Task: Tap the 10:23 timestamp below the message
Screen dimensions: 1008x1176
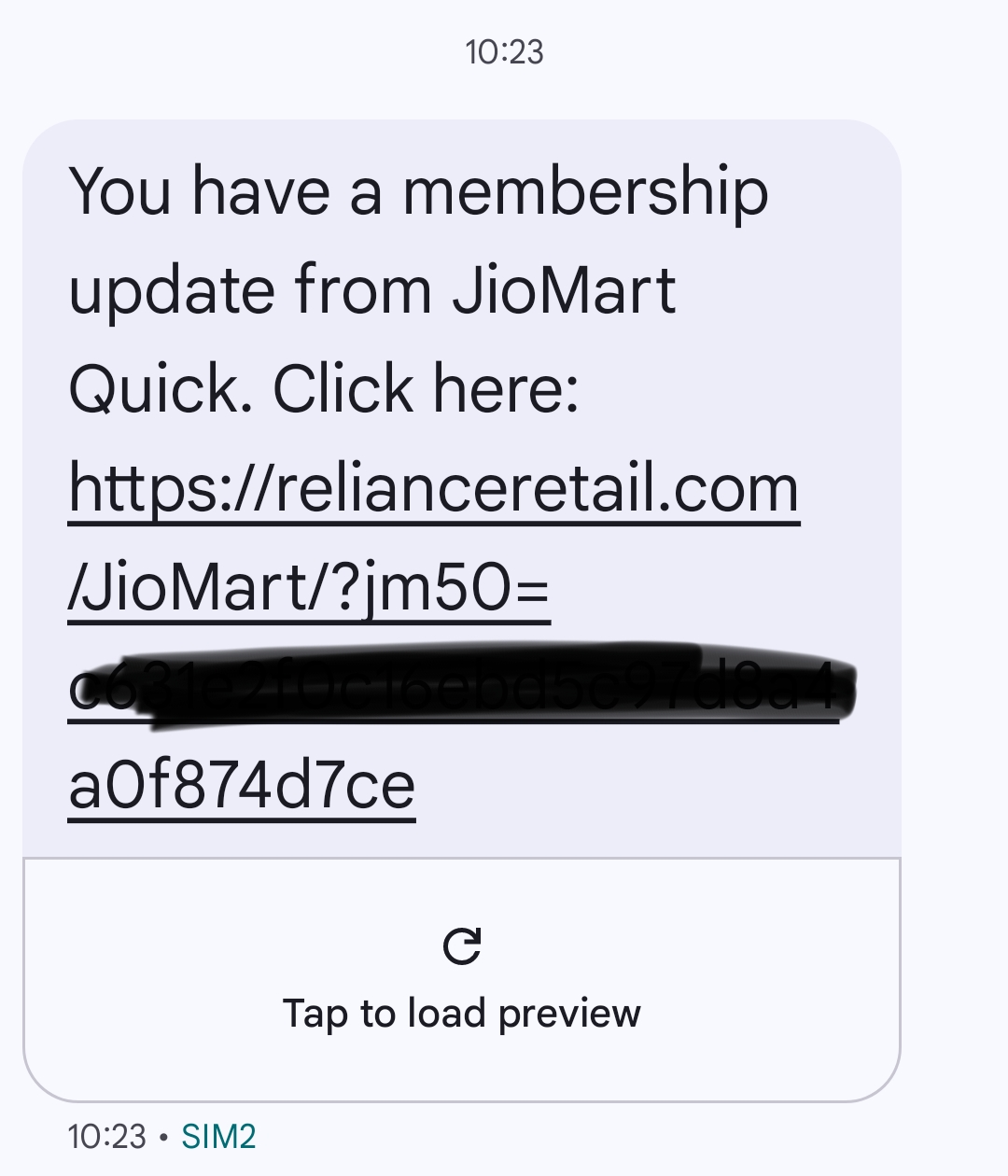Action: (105, 1137)
